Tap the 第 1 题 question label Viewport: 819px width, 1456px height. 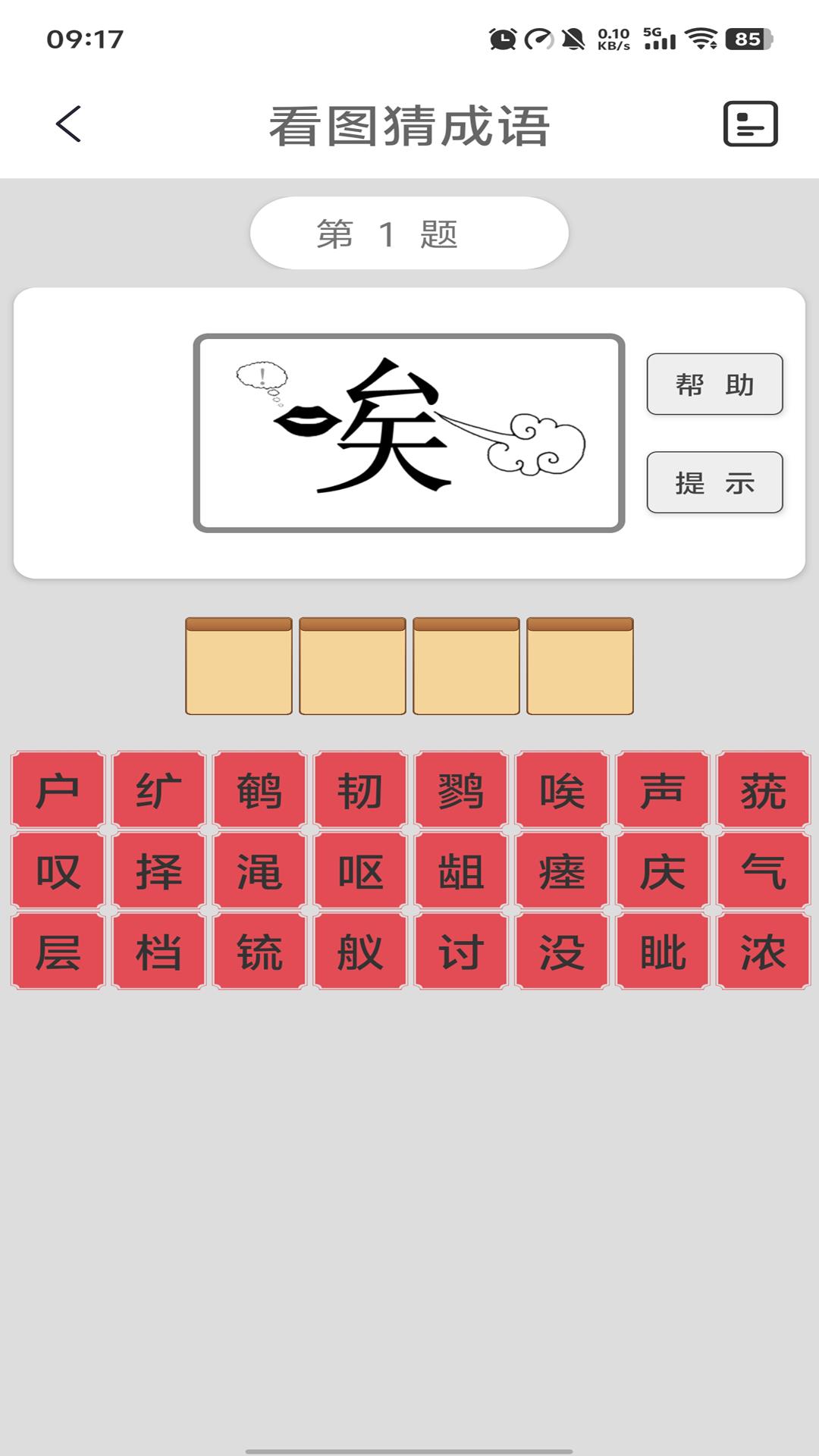tap(409, 234)
